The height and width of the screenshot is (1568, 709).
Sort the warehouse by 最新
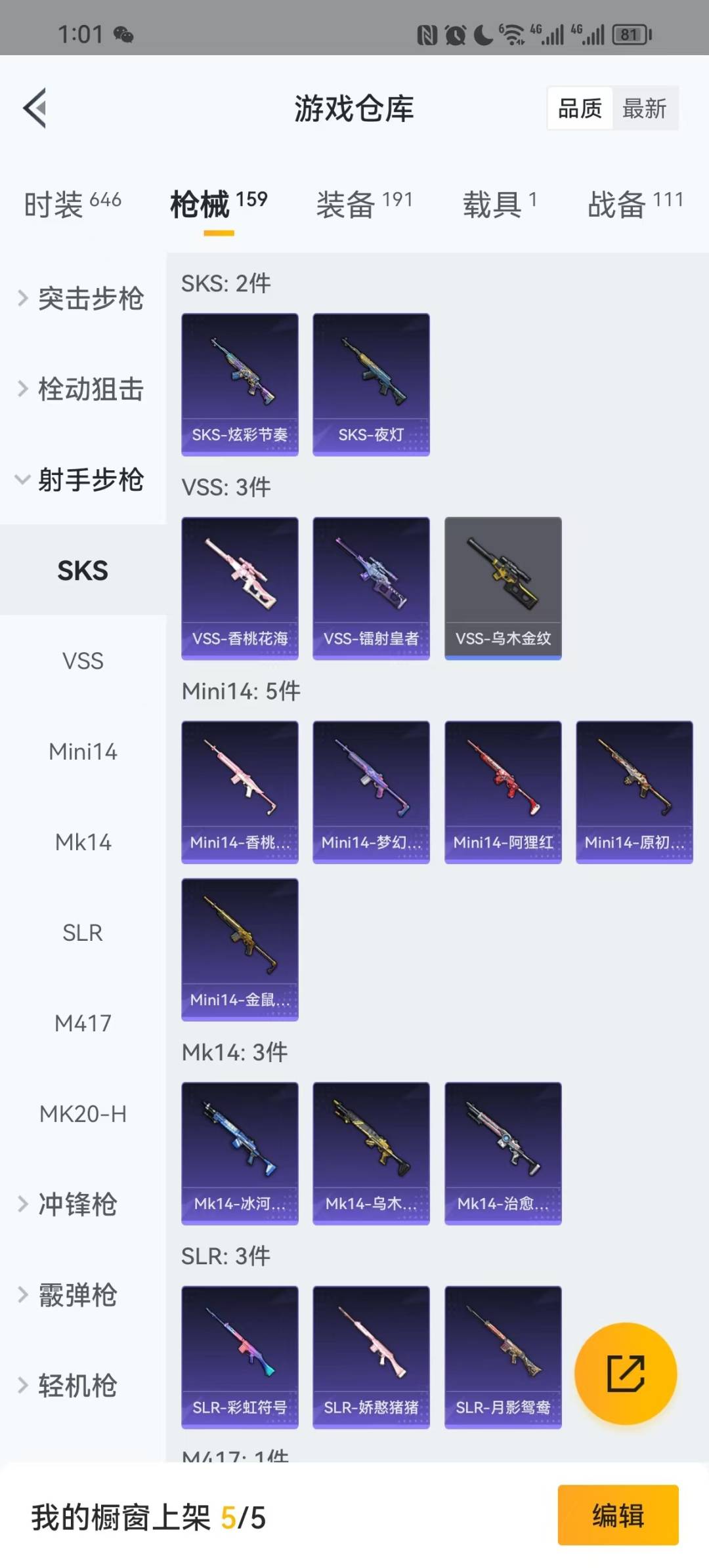pos(644,108)
